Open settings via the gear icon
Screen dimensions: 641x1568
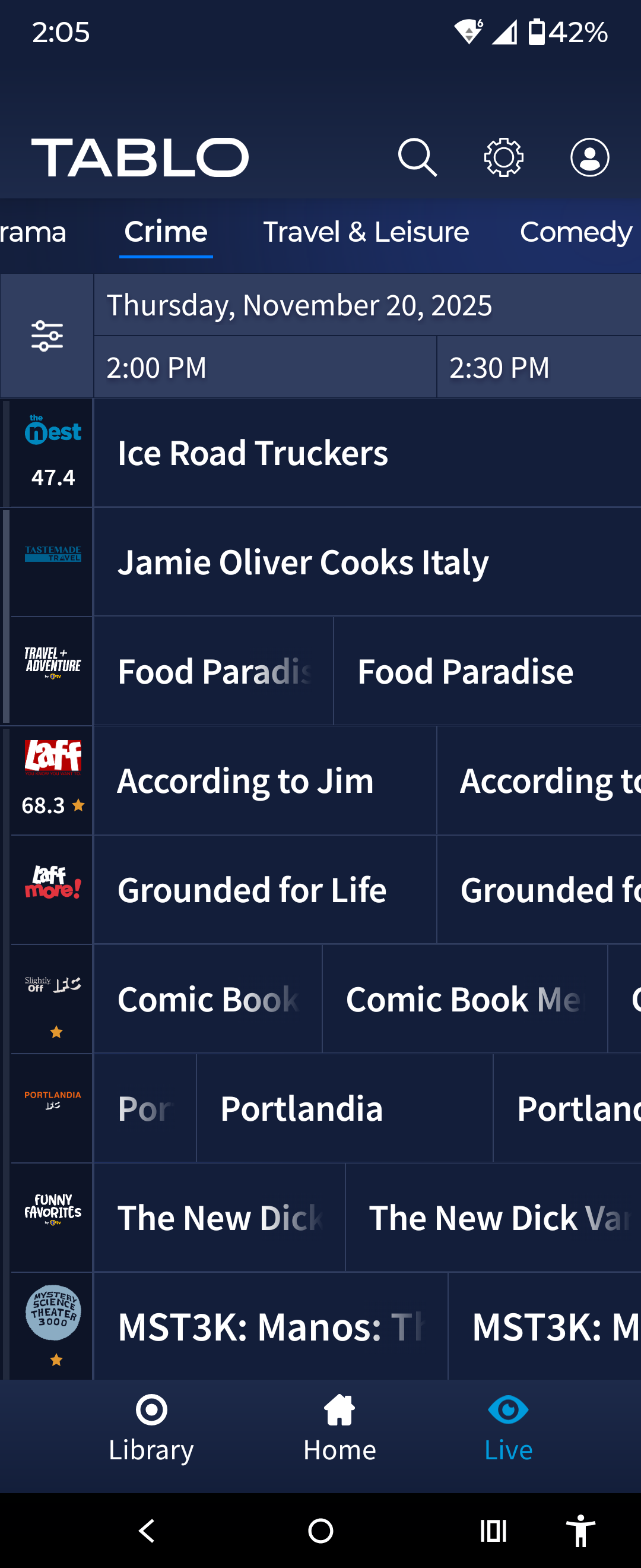[503, 157]
